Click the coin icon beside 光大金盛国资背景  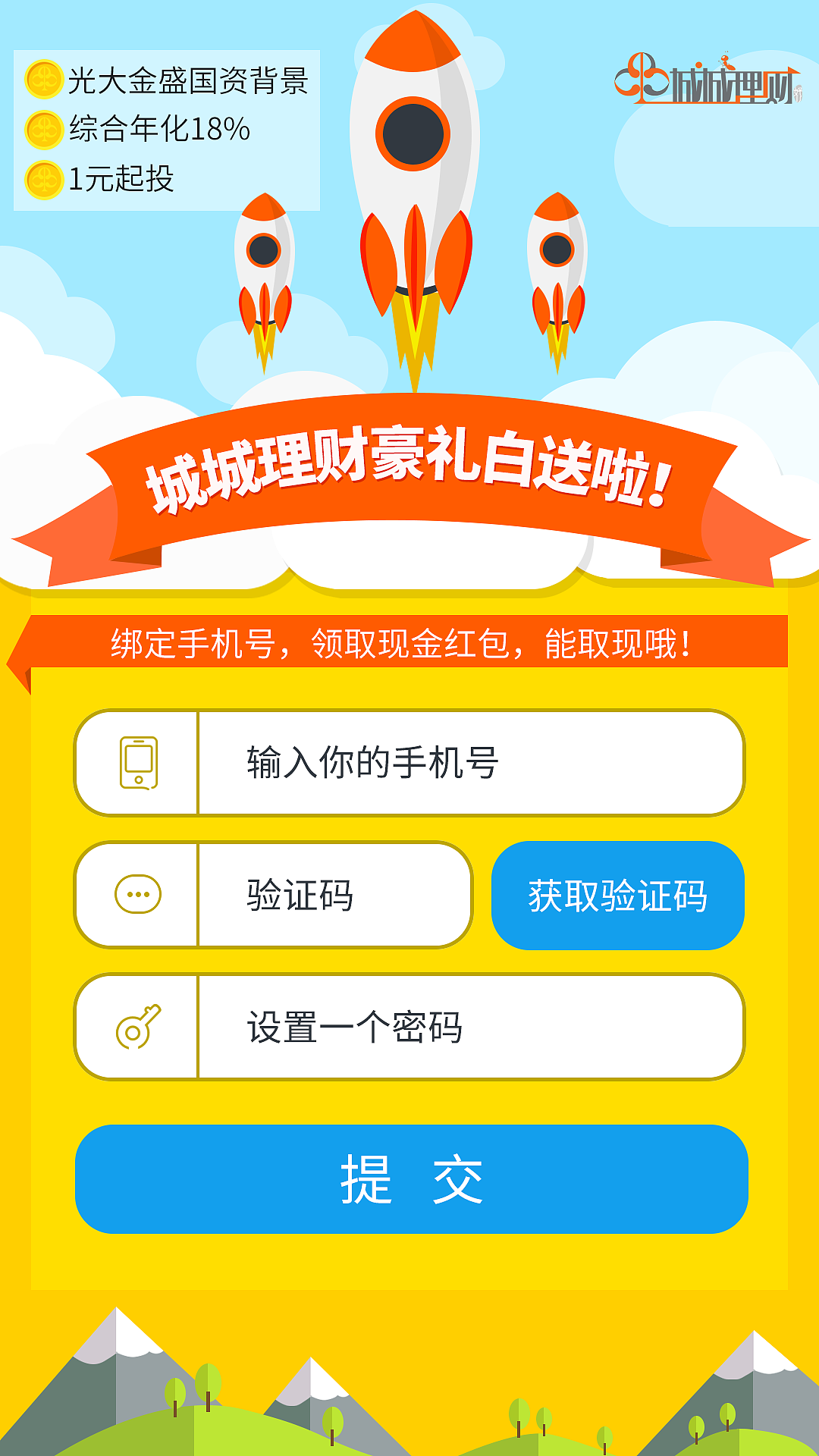(43, 80)
